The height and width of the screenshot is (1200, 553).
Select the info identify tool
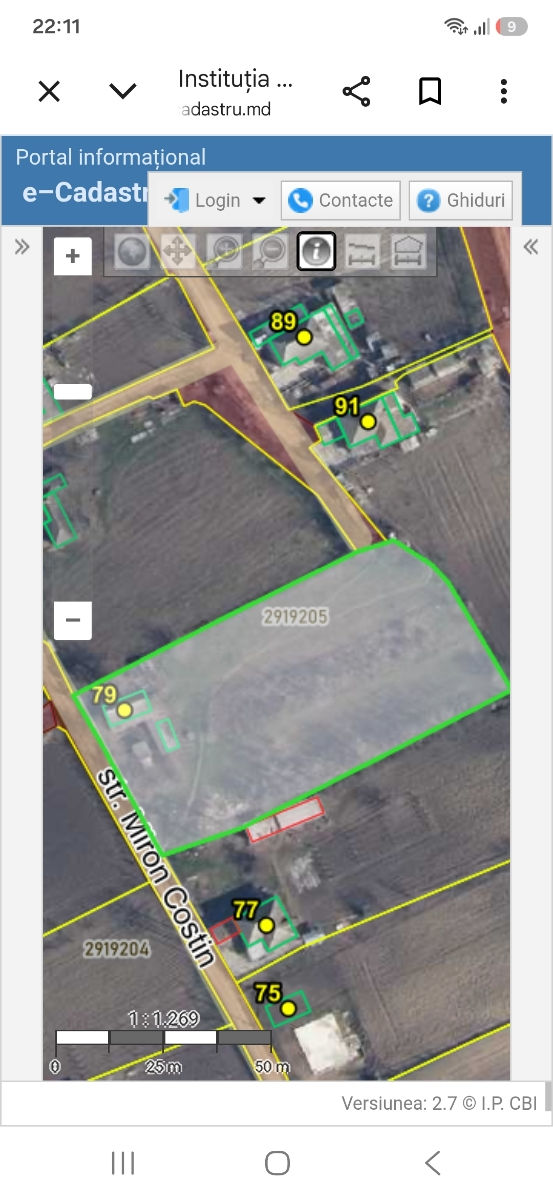(x=317, y=251)
